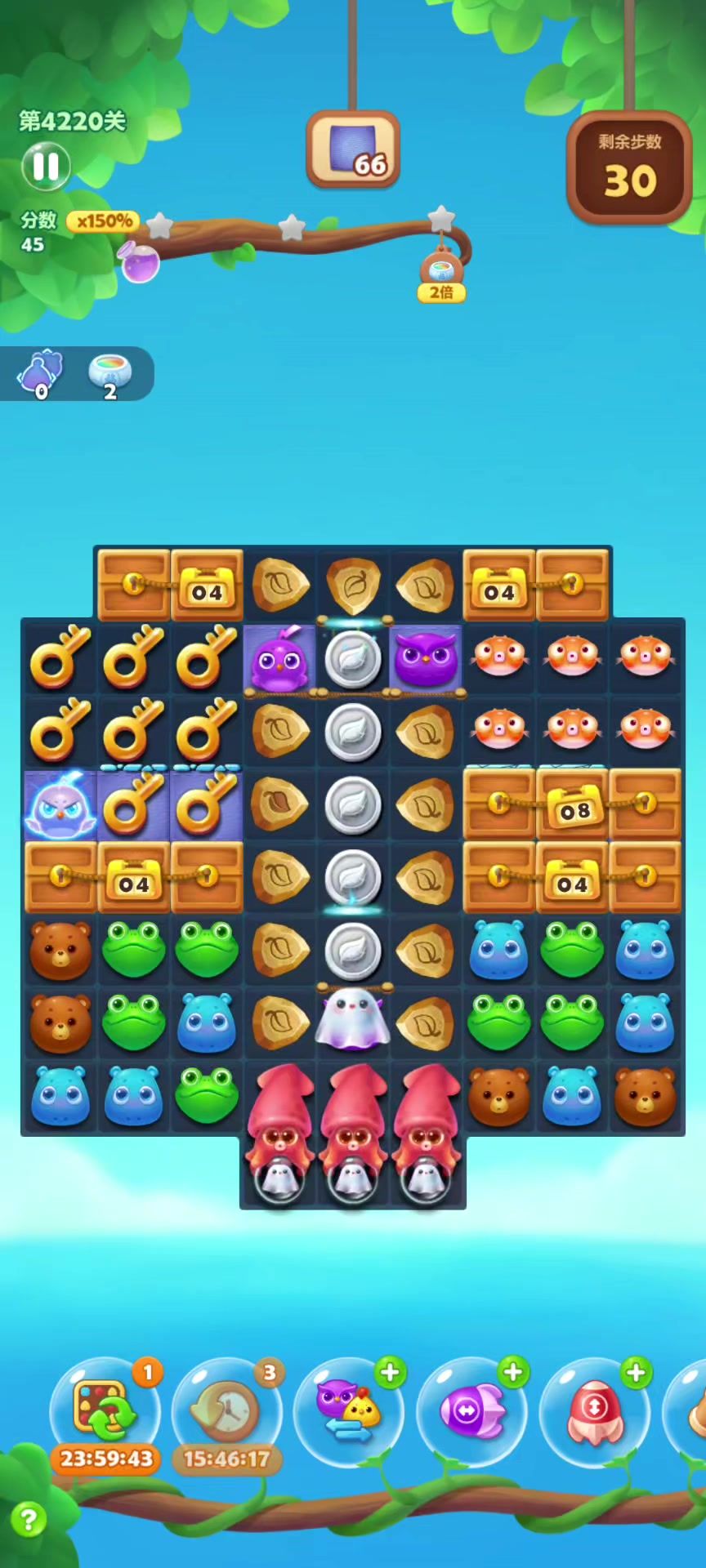The height and width of the screenshot is (1568, 706).
Task: Tap the rainbow bowl item counter
Action: click(109, 374)
